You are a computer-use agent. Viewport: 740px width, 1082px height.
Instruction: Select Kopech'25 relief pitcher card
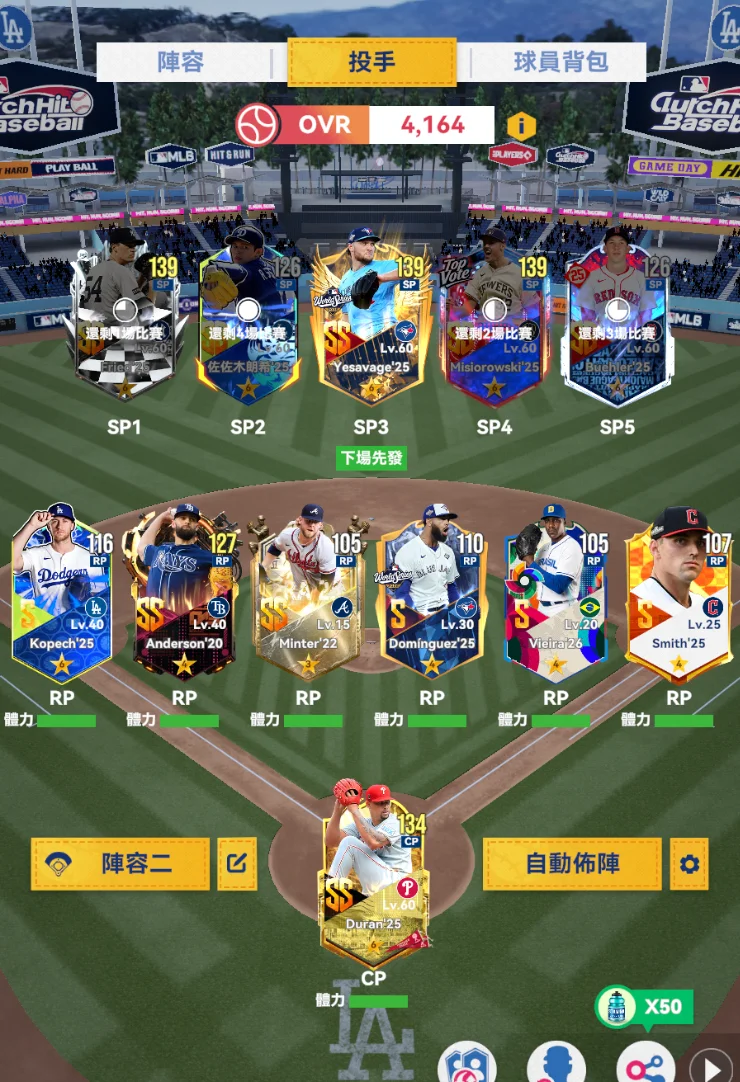pos(62,595)
